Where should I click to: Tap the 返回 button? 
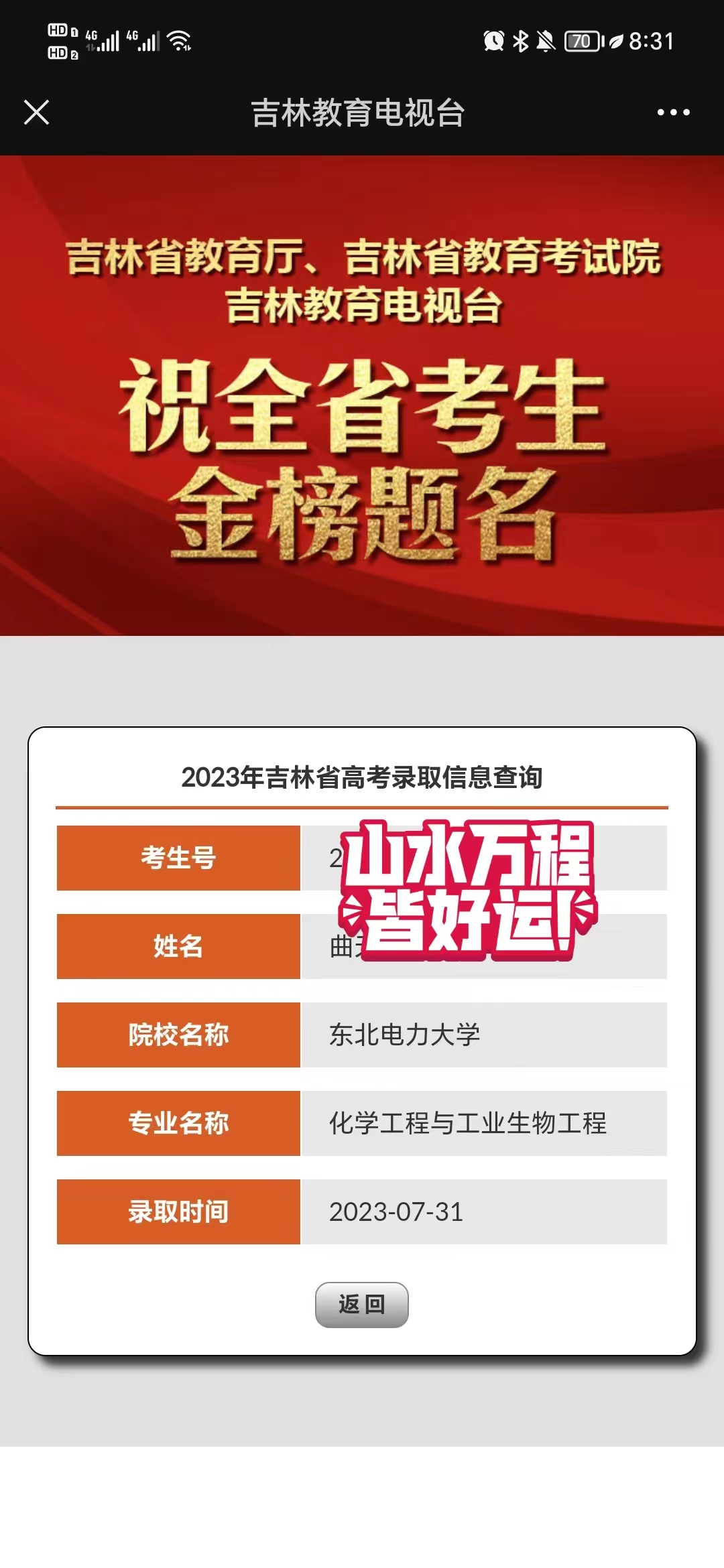tap(362, 1304)
